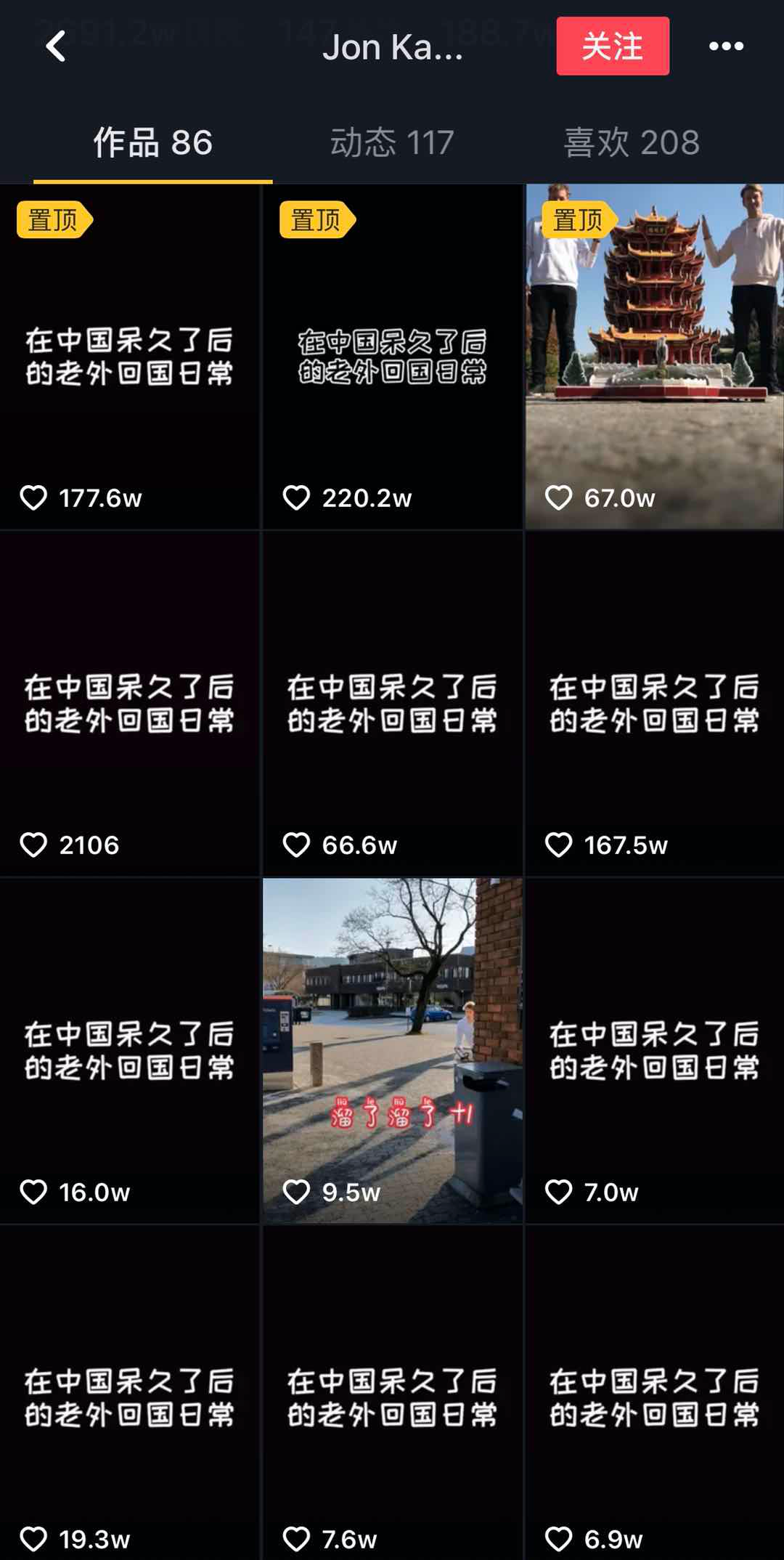The image size is (784, 1560).
Task: Play the street scene video with 9.5w likes
Action: 392,1050
